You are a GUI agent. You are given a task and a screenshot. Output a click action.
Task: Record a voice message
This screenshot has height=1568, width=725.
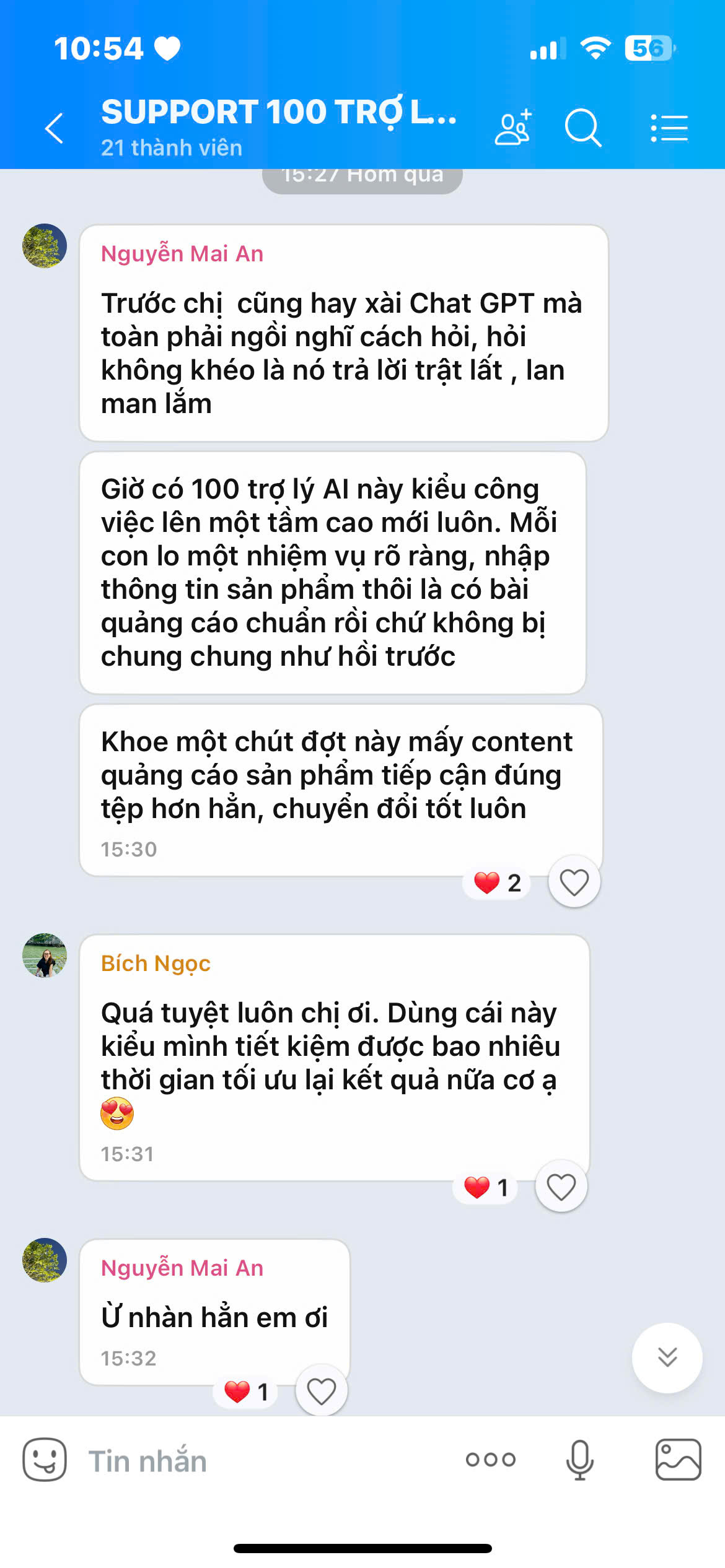click(x=580, y=1460)
